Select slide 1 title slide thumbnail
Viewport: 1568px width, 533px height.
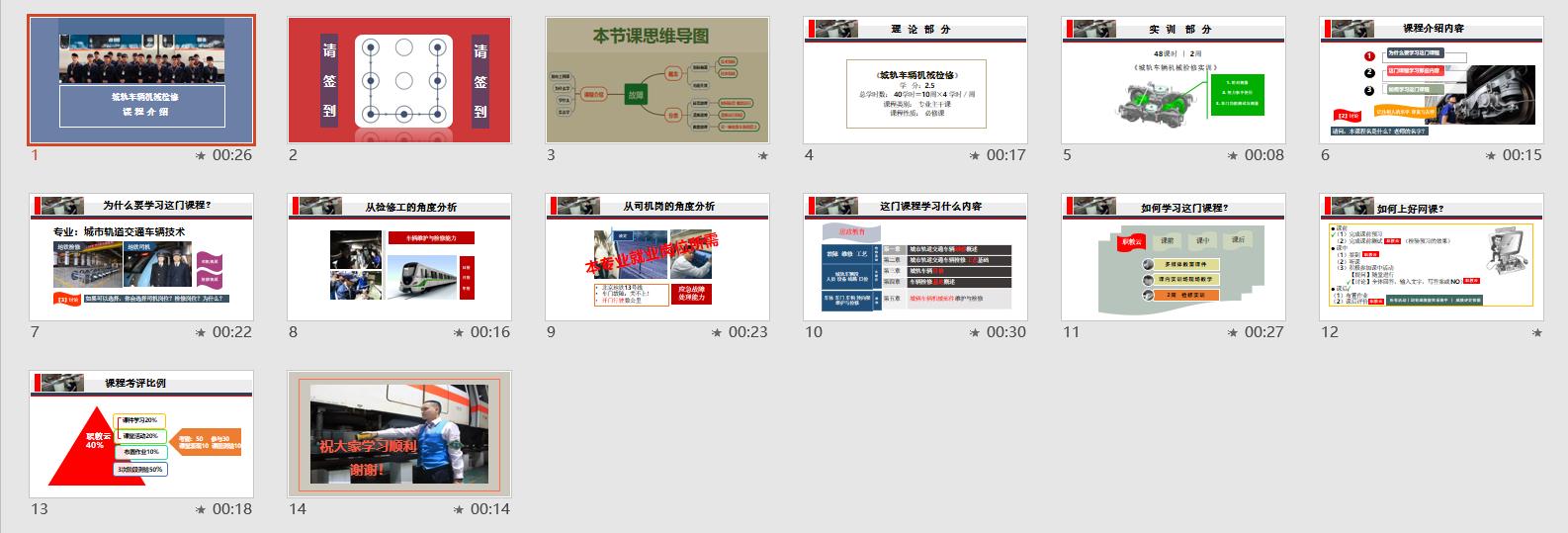(141, 80)
